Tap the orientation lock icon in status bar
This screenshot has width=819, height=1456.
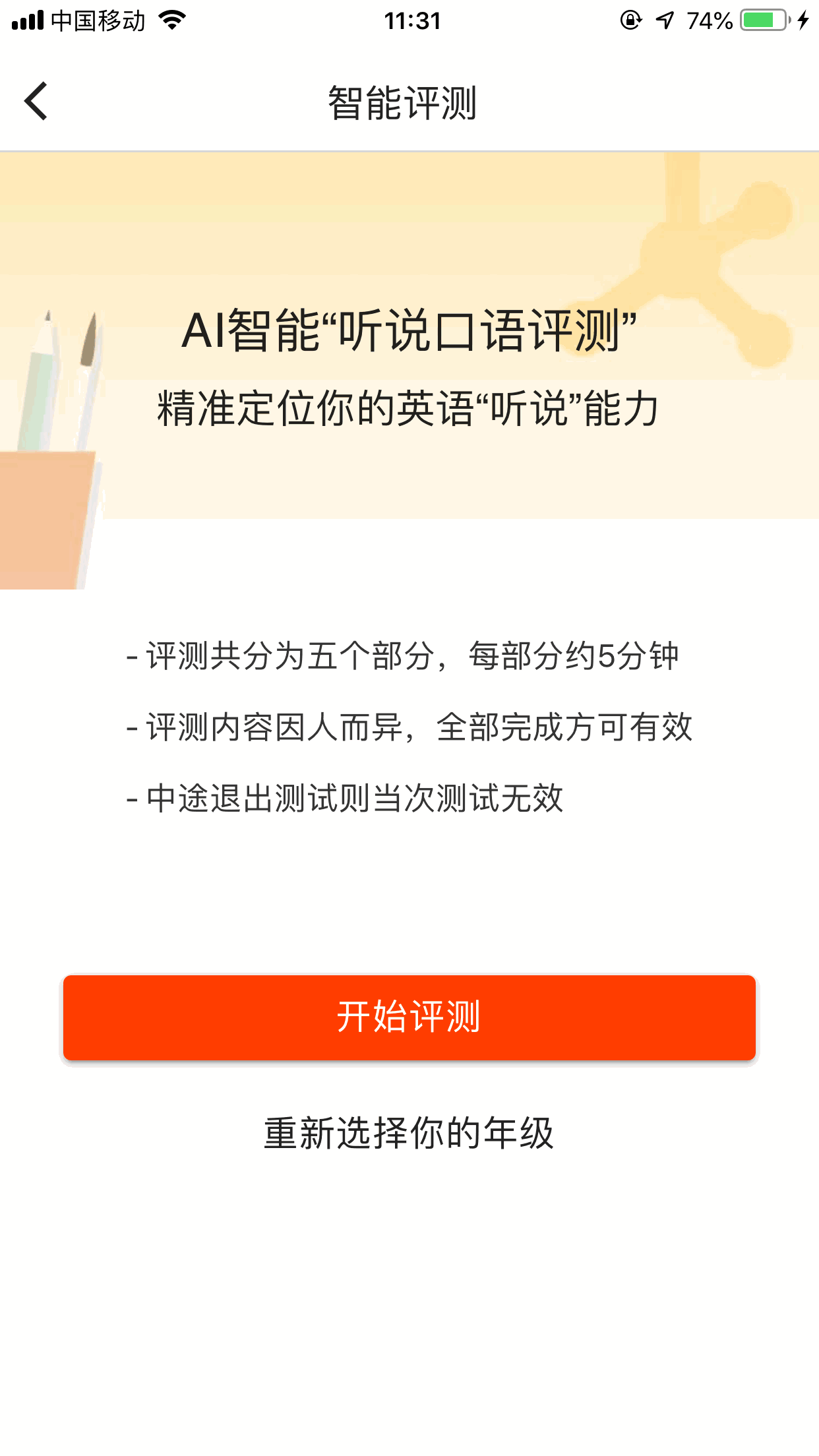pyautogui.click(x=630, y=20)
